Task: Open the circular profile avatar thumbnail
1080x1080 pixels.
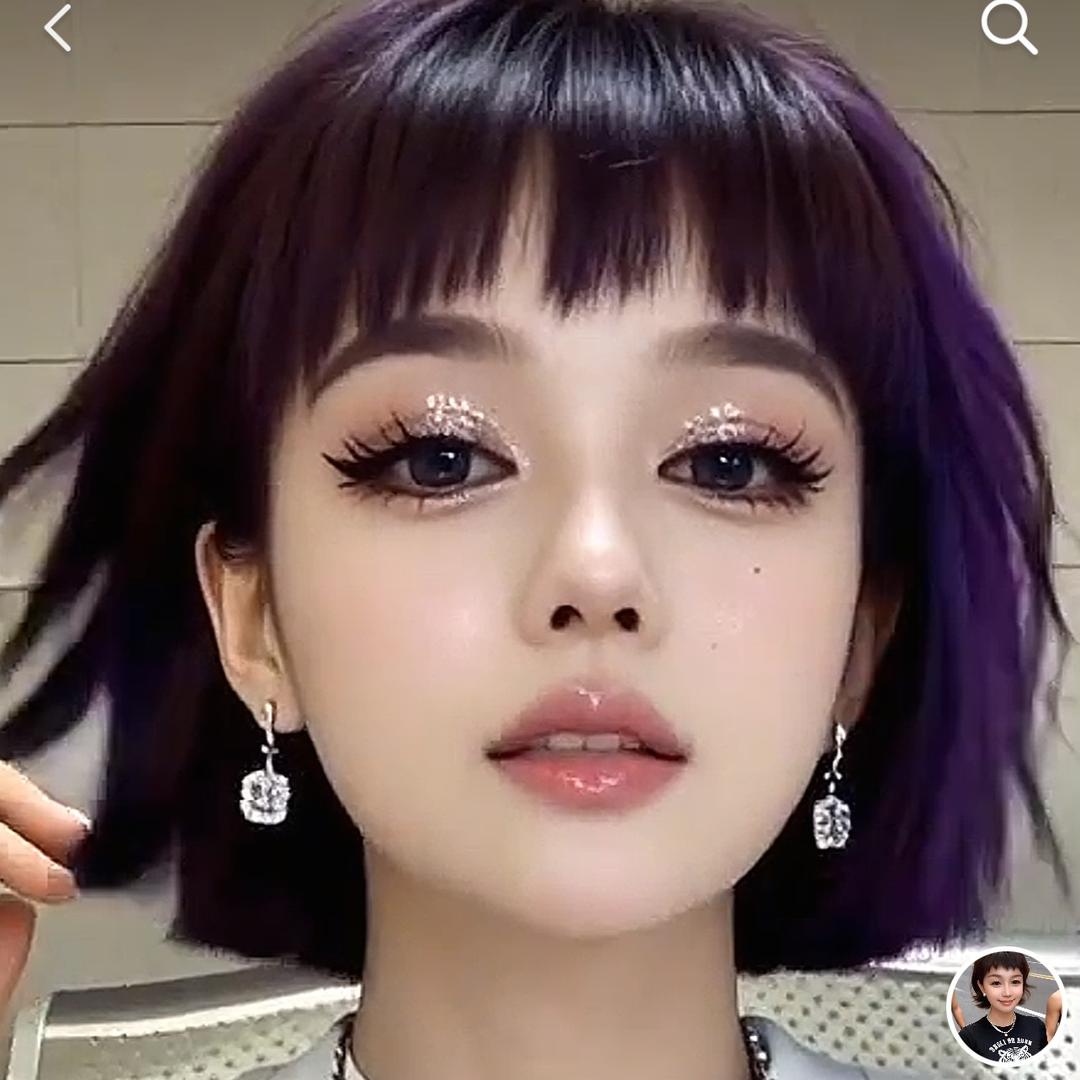Action: tap(1006, 1006)
